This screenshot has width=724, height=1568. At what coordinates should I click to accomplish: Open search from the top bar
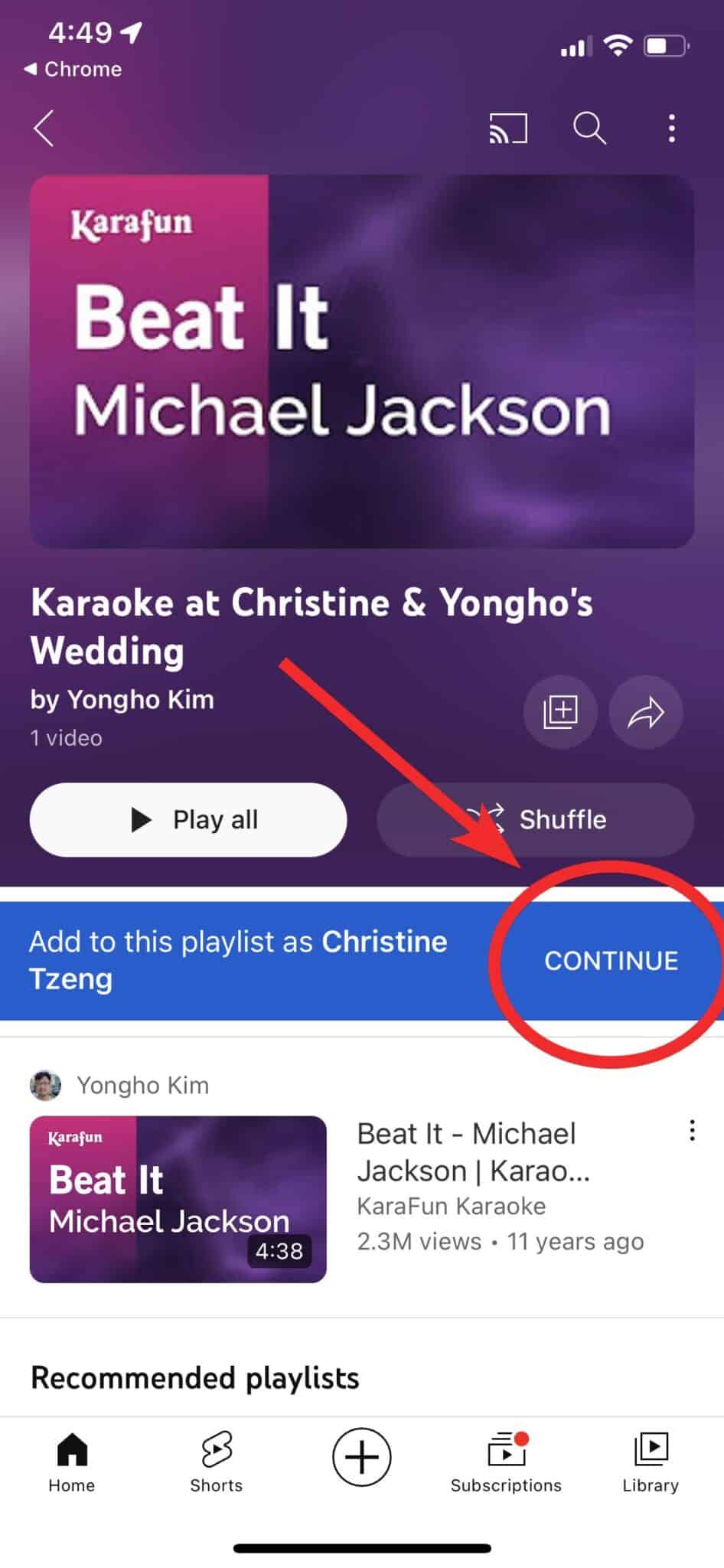pyautogui.click(x=589, y=128)
